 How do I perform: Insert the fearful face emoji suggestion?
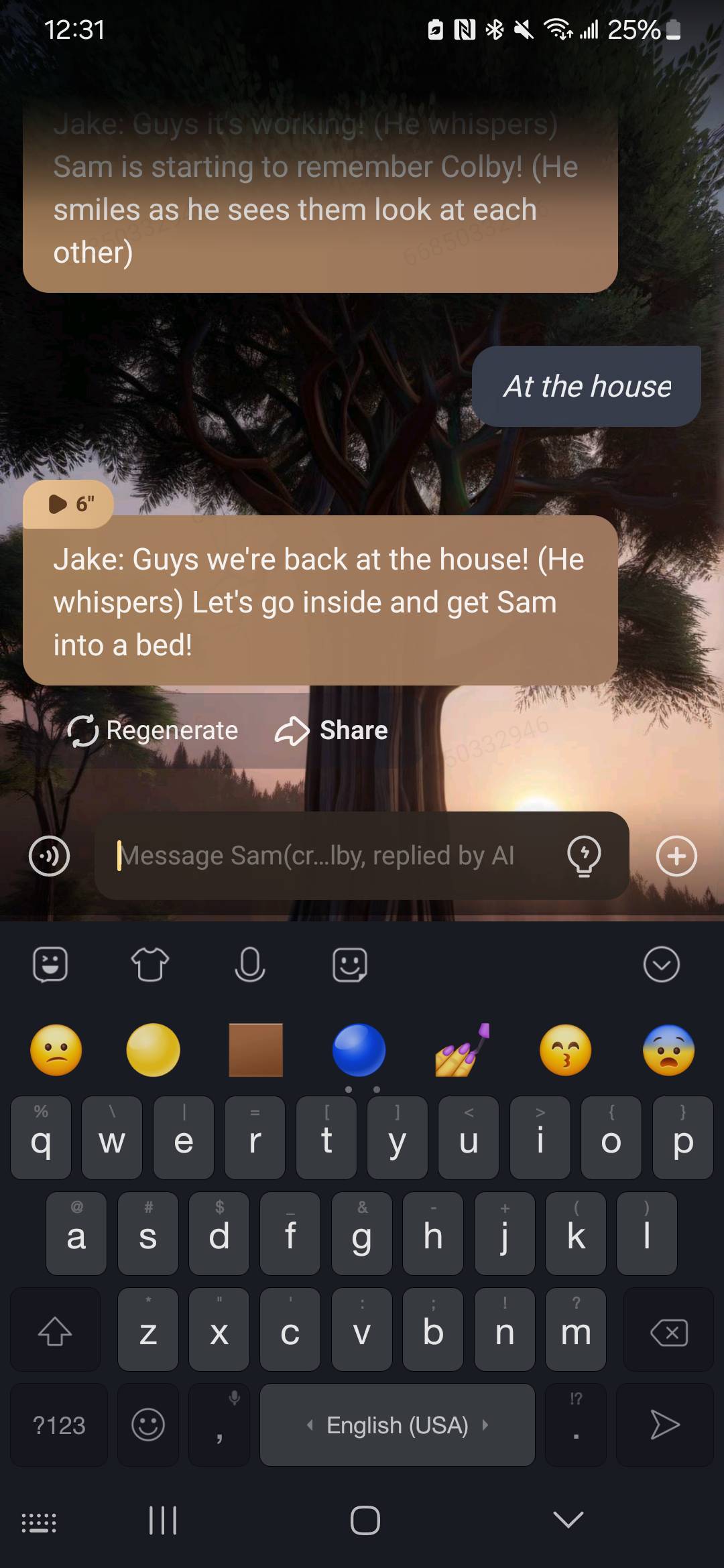coord(668,1050)
